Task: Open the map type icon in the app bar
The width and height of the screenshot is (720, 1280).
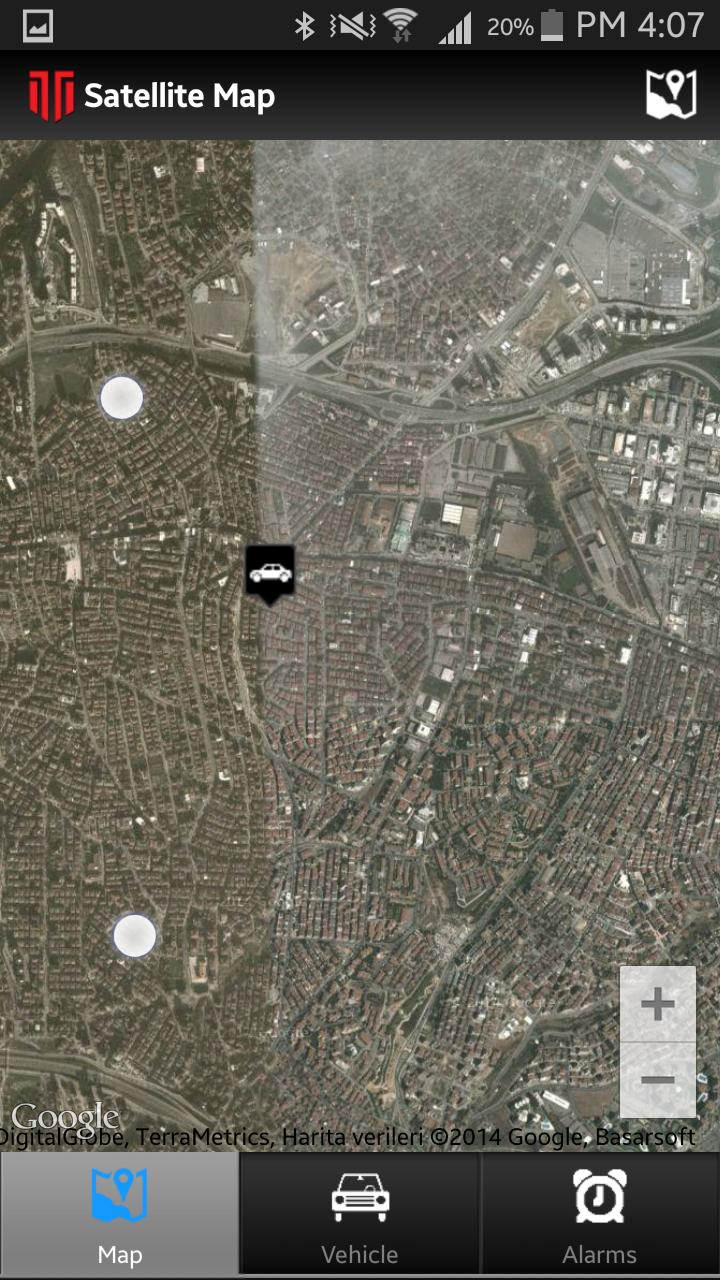Action: click(670, 95)
